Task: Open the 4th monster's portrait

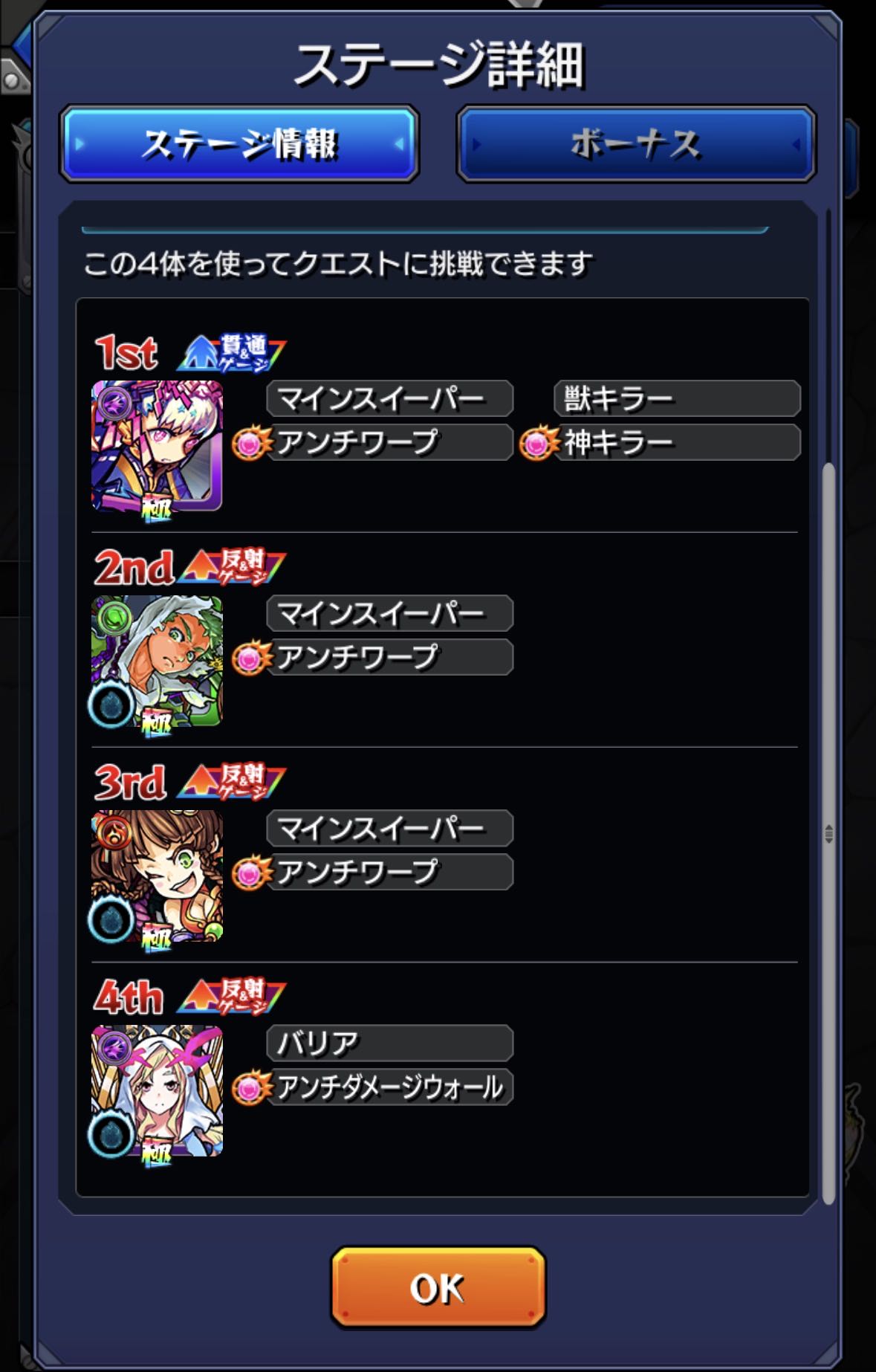Action: [x=157, y=1090]
